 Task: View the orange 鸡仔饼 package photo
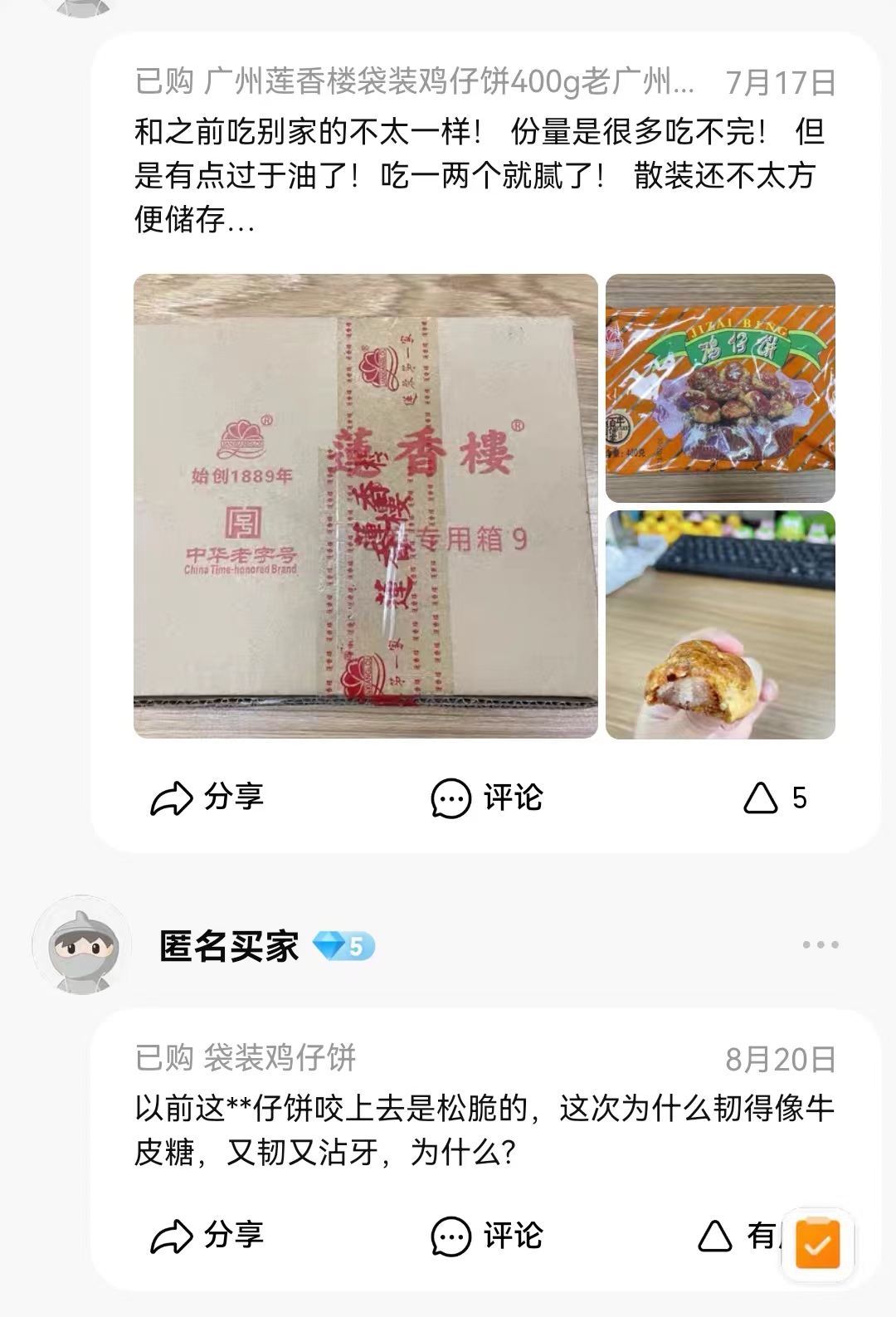[720, 388]
